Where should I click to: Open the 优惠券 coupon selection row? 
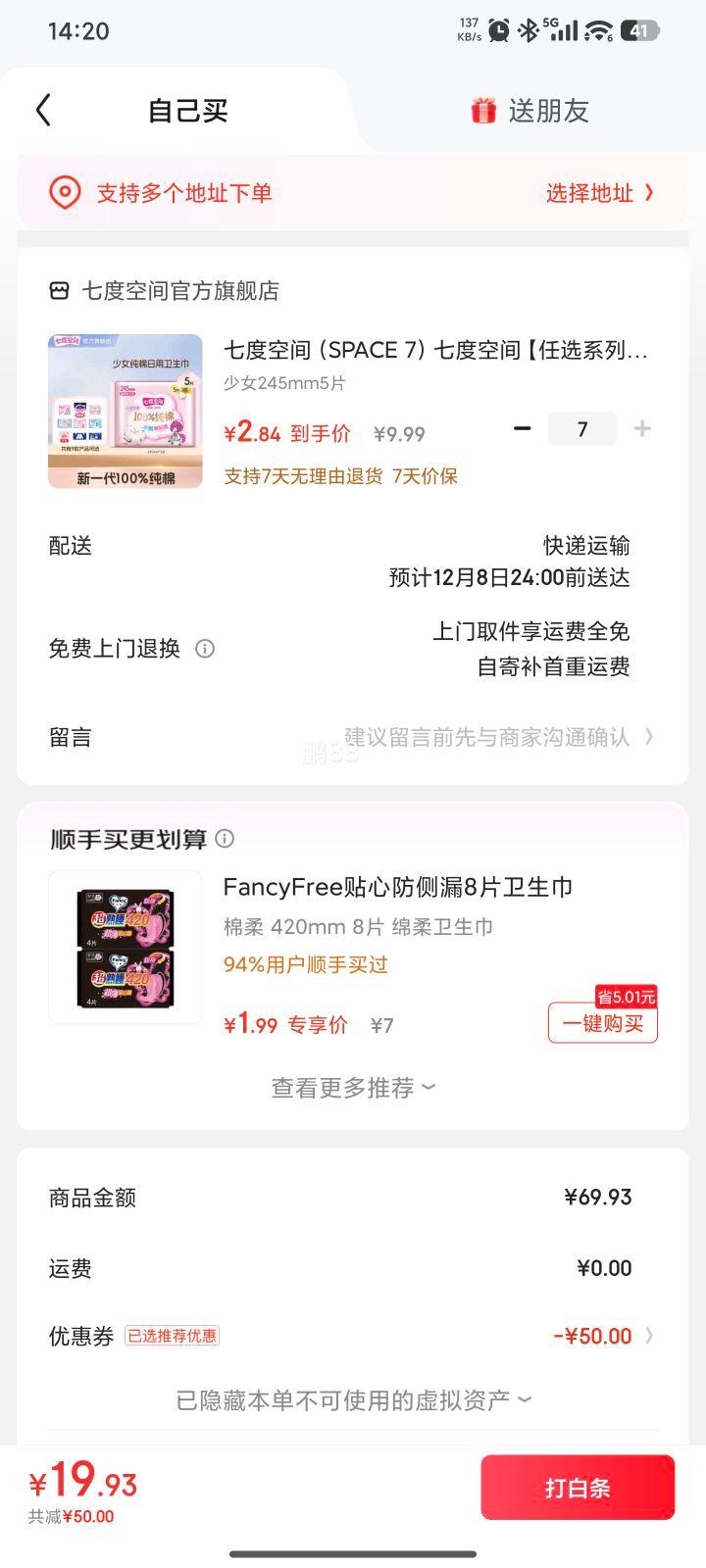(353, 1336)
